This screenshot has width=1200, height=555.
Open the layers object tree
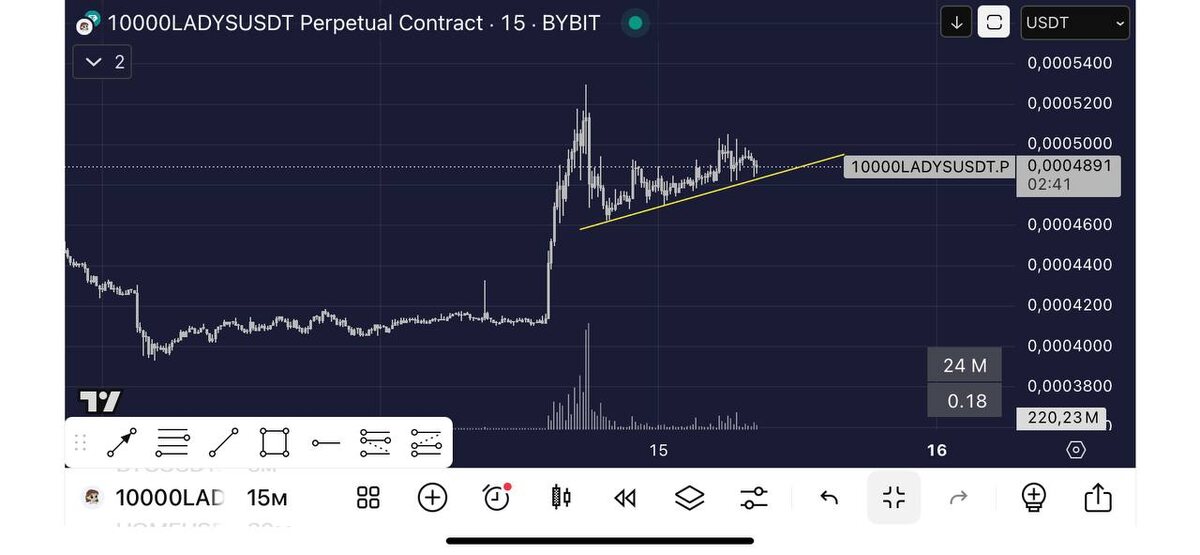point(690,497)
